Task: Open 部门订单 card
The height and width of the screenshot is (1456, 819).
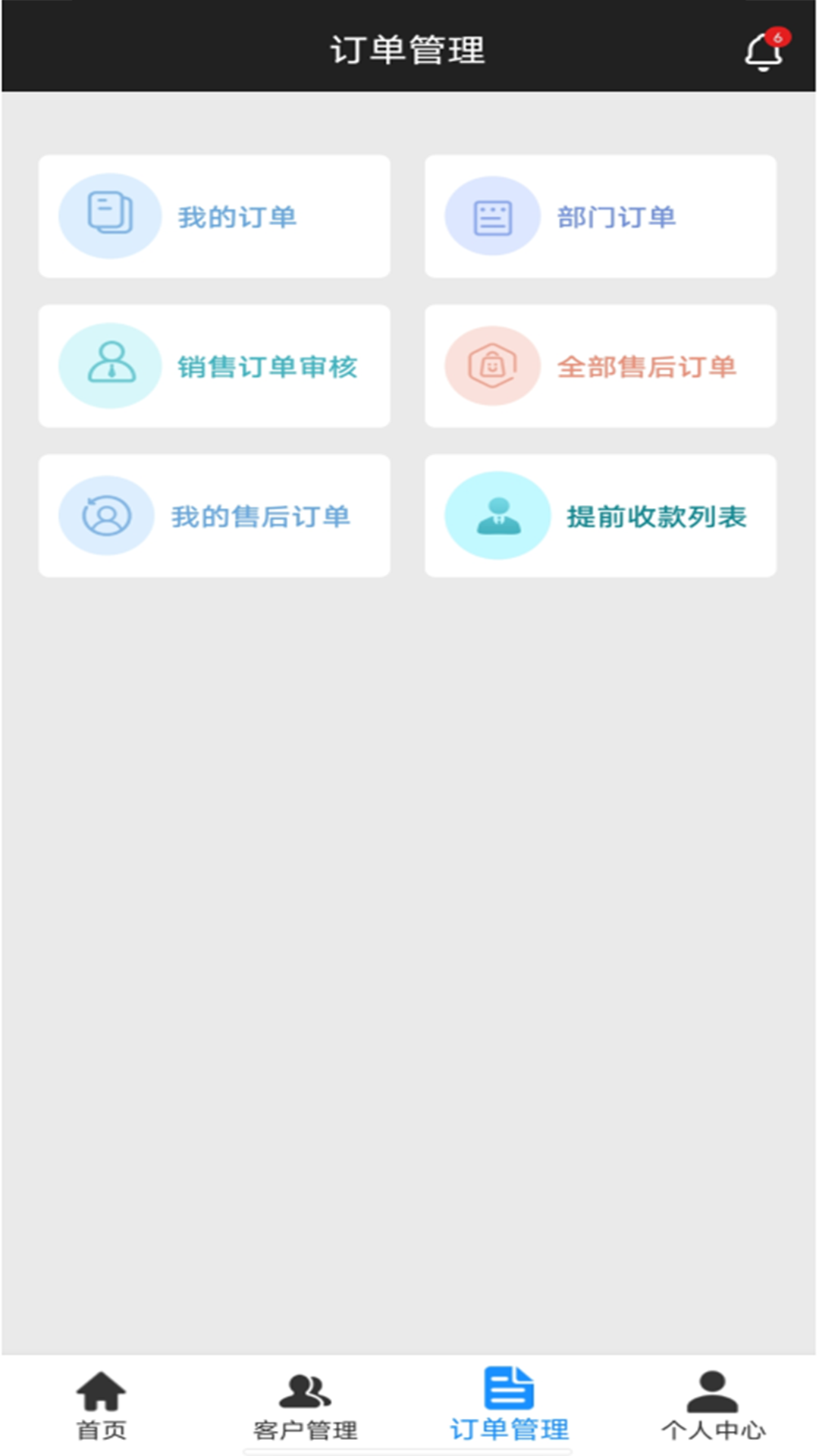Action: [x=601, y=215]
